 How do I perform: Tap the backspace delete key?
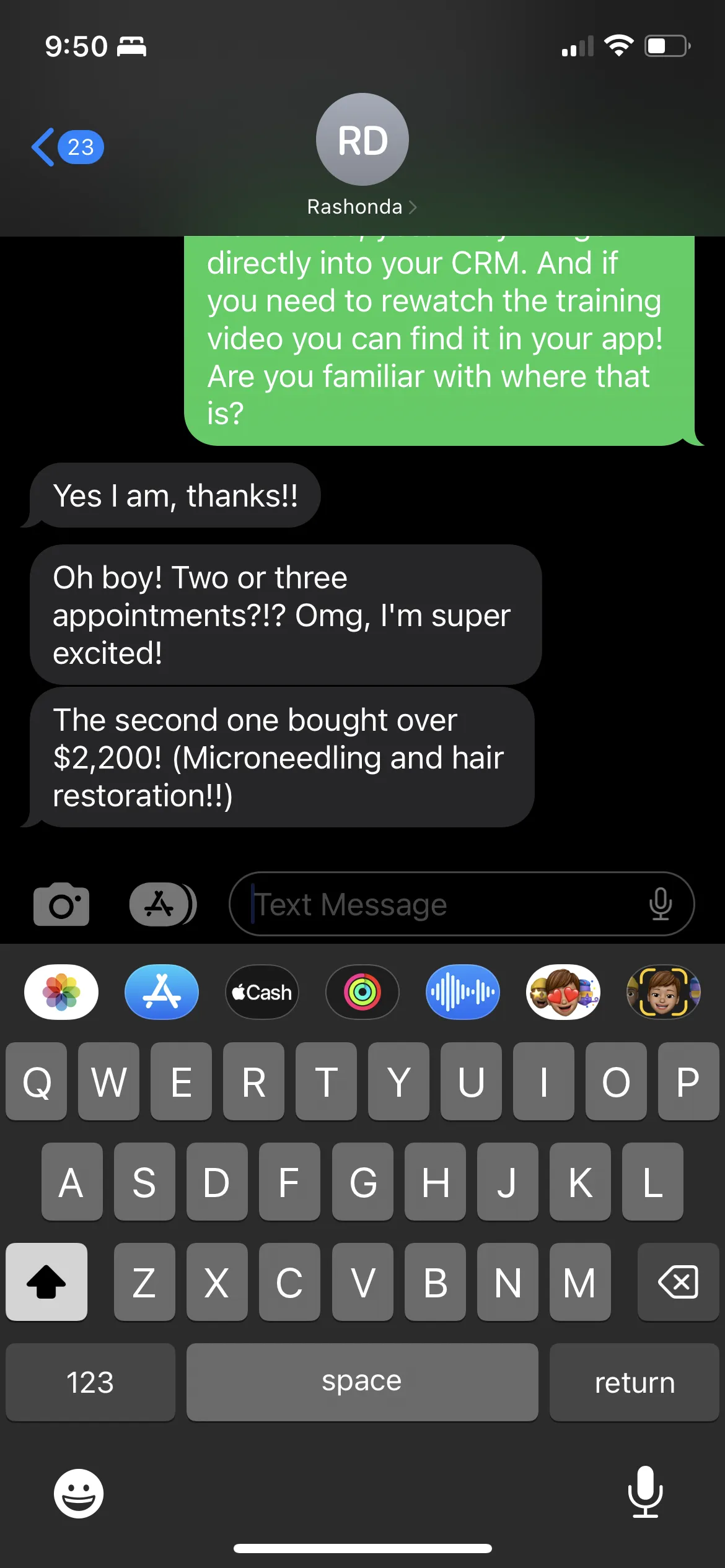coord(678,1282)
